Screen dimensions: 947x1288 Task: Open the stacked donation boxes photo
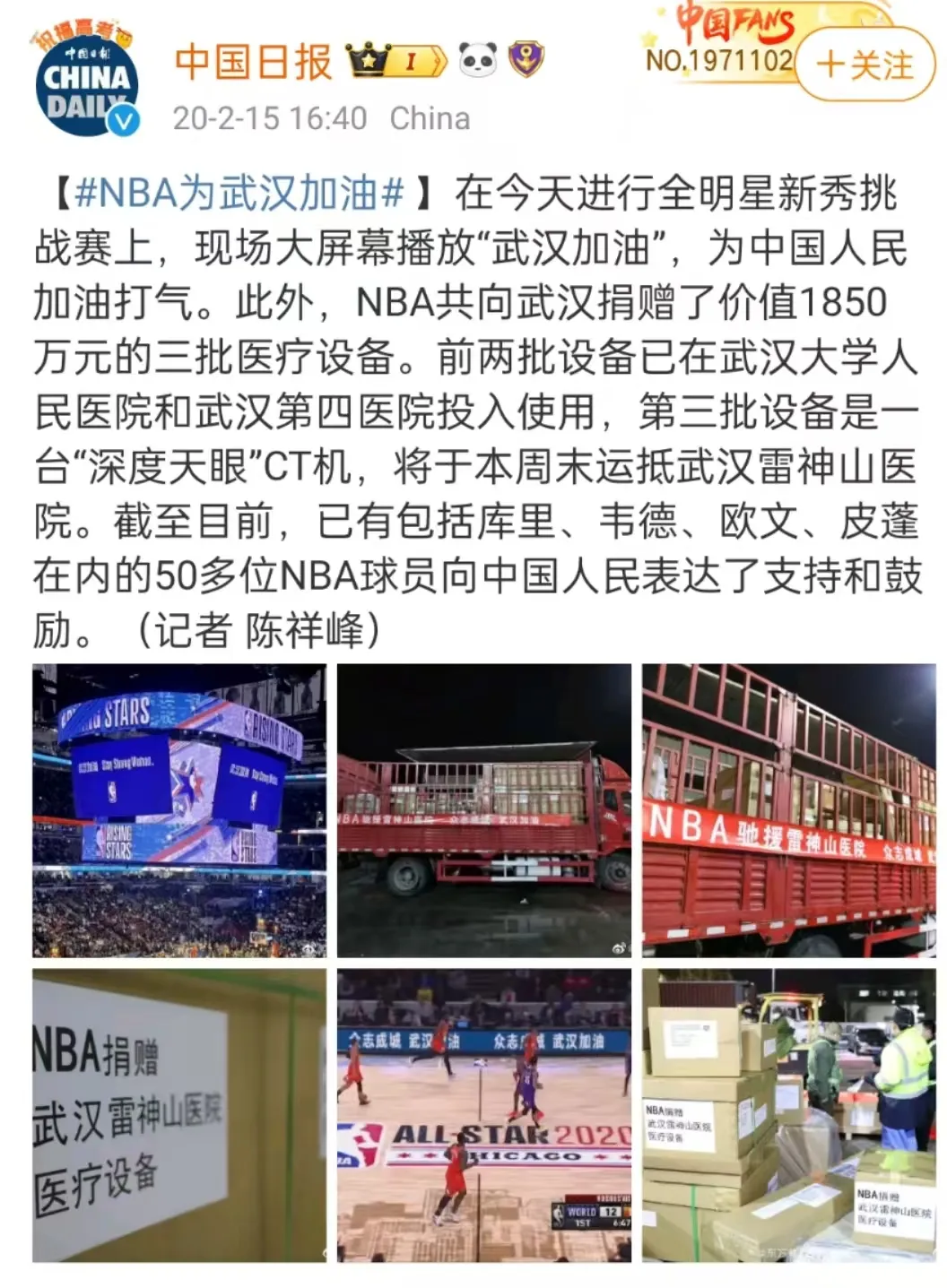[x=788, y=1115]
